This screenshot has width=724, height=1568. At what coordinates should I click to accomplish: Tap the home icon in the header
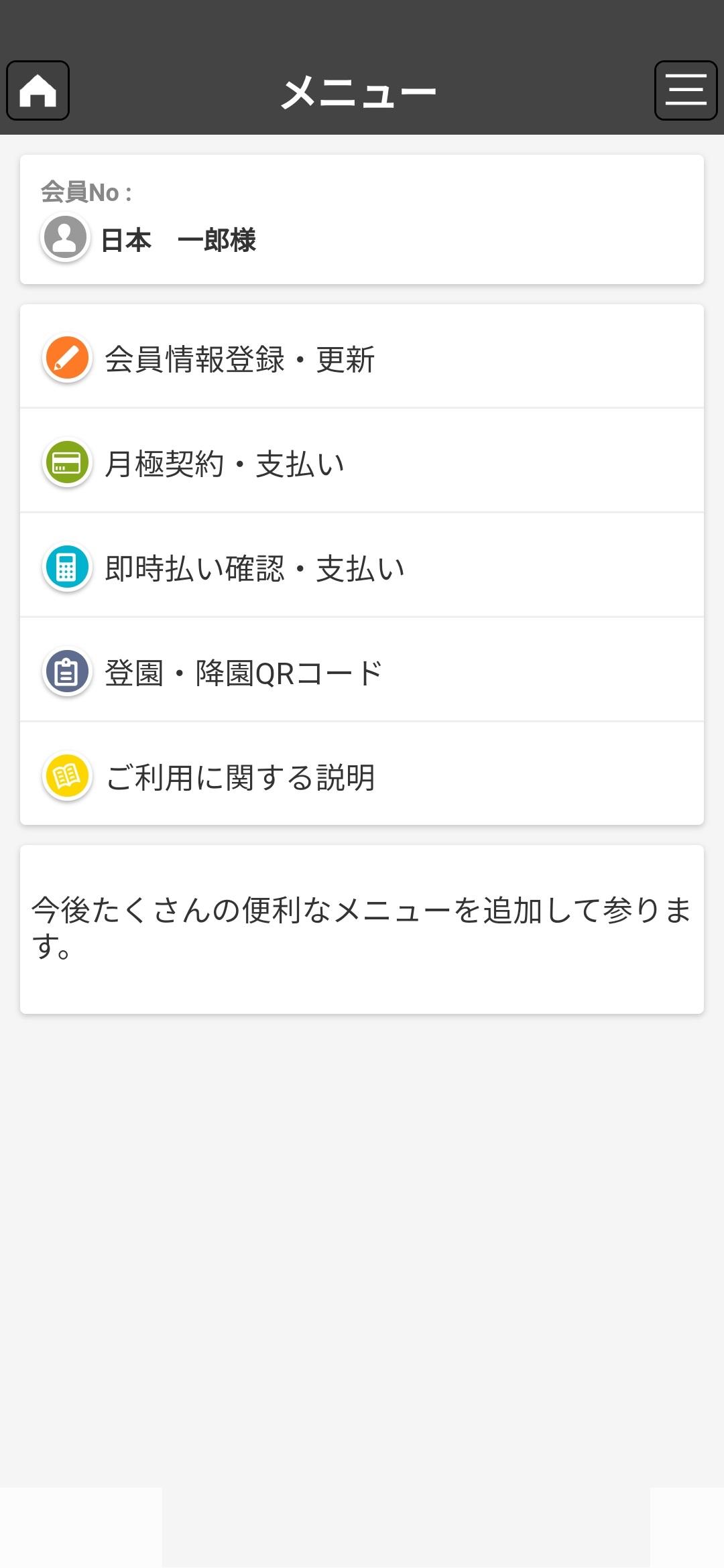point(38,90)
